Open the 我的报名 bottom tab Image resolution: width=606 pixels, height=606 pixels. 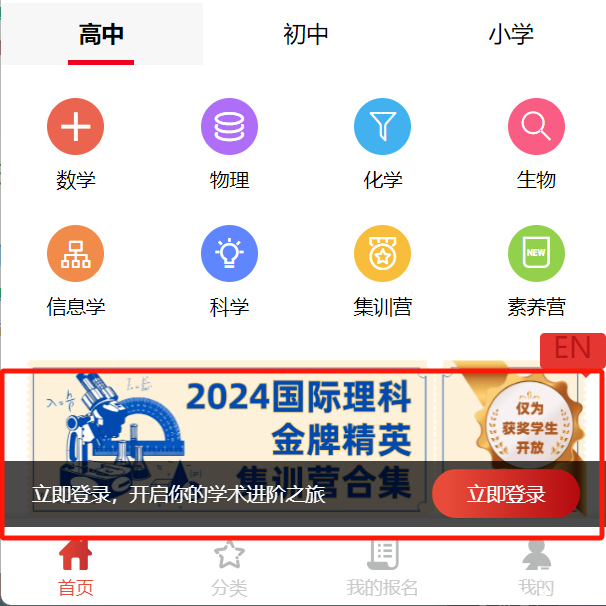coord(382,567)
